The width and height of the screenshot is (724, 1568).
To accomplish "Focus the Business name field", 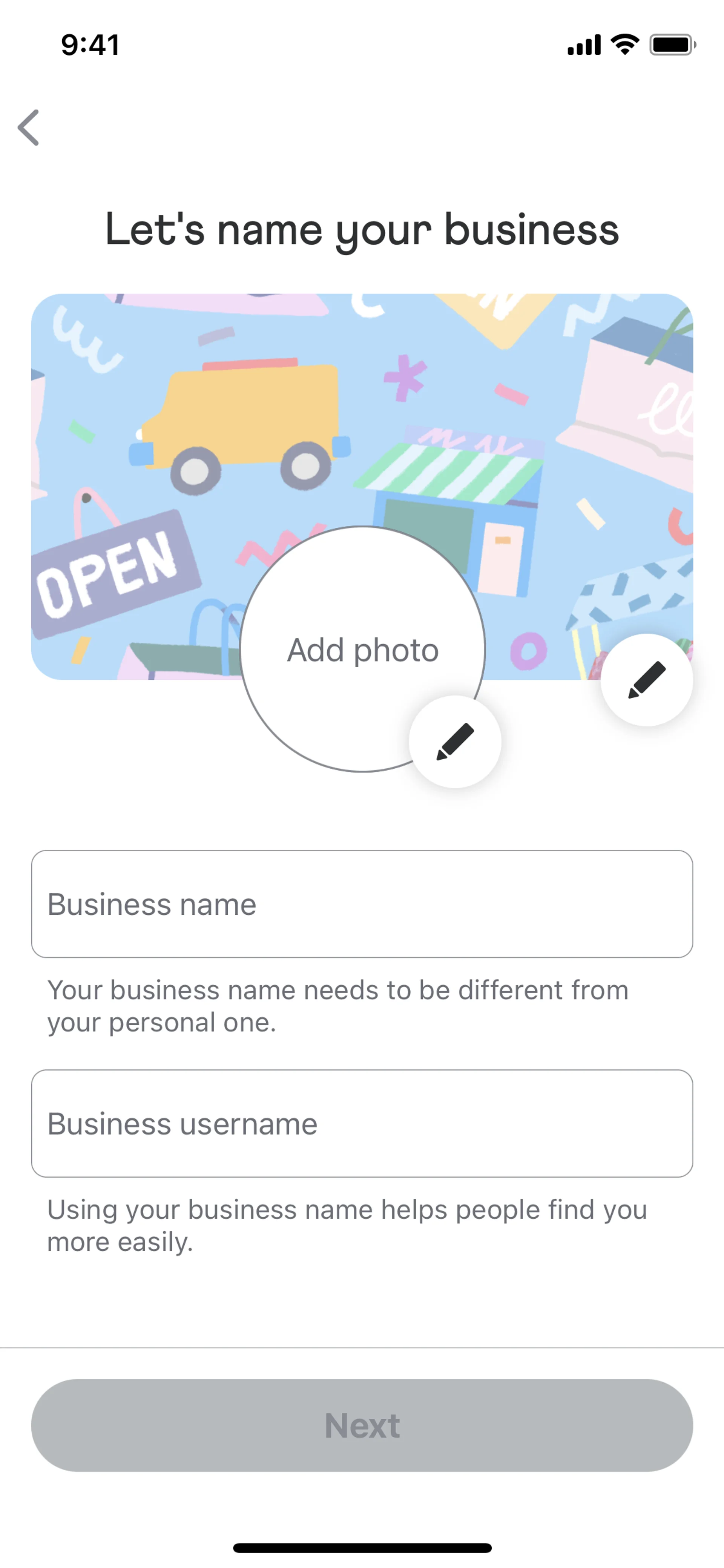I will [361, 904].
